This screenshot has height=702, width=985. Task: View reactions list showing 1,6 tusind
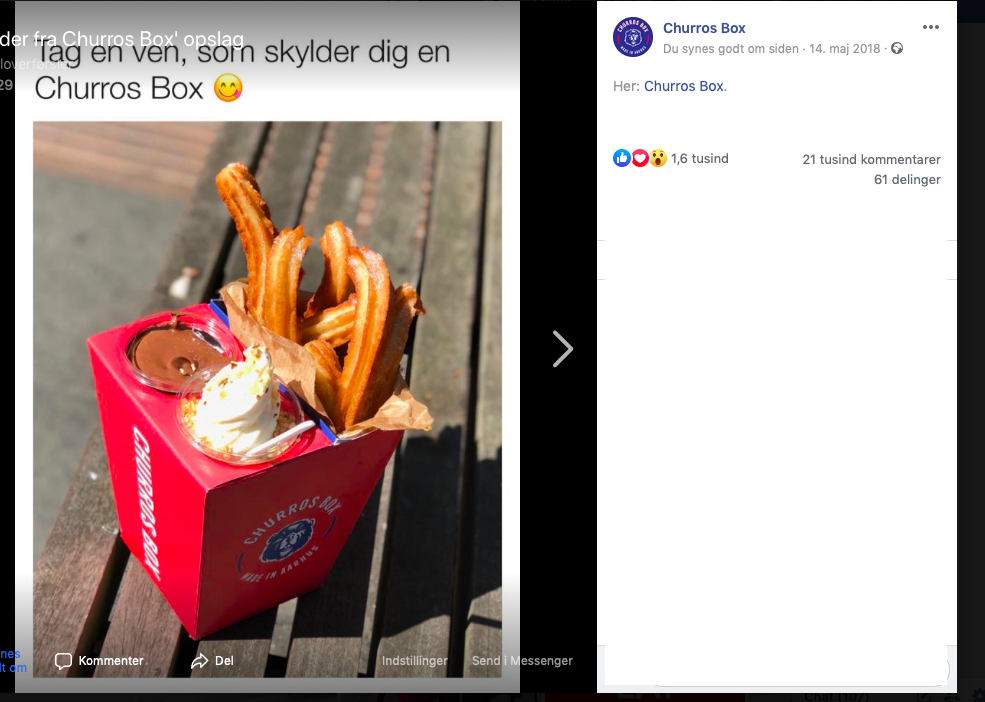(699, 158)
